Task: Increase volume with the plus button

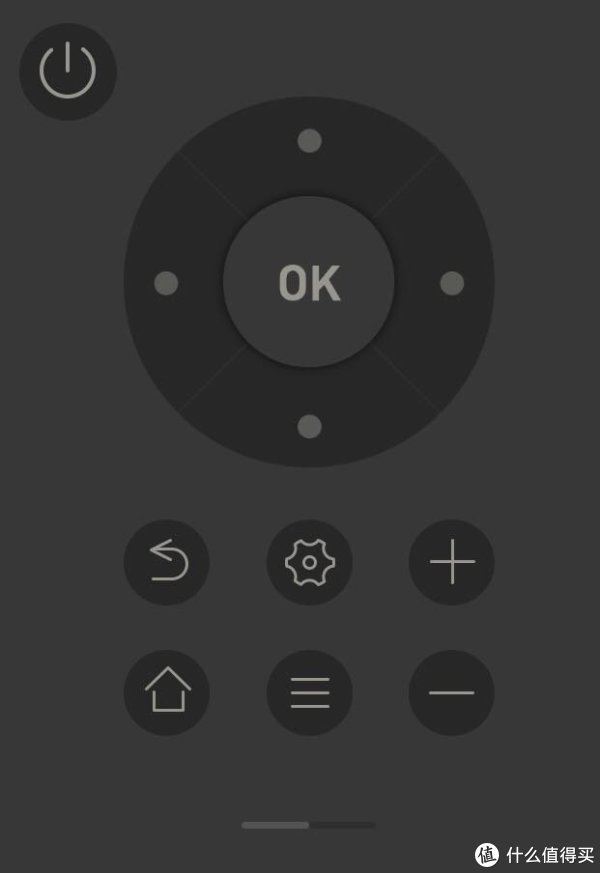Action: pyautogui.click(x=452, y=562)
